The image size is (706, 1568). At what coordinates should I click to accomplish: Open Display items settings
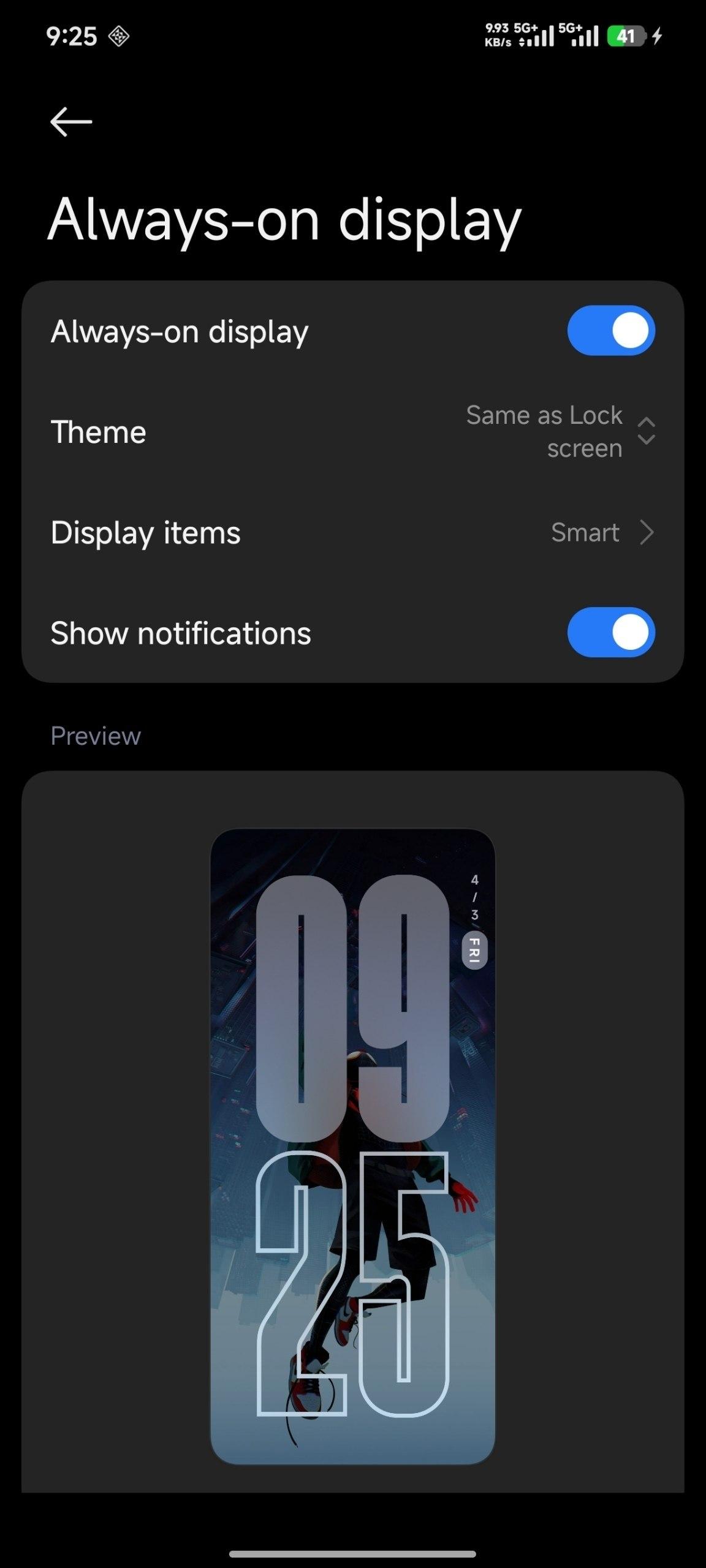pos(353,532)
